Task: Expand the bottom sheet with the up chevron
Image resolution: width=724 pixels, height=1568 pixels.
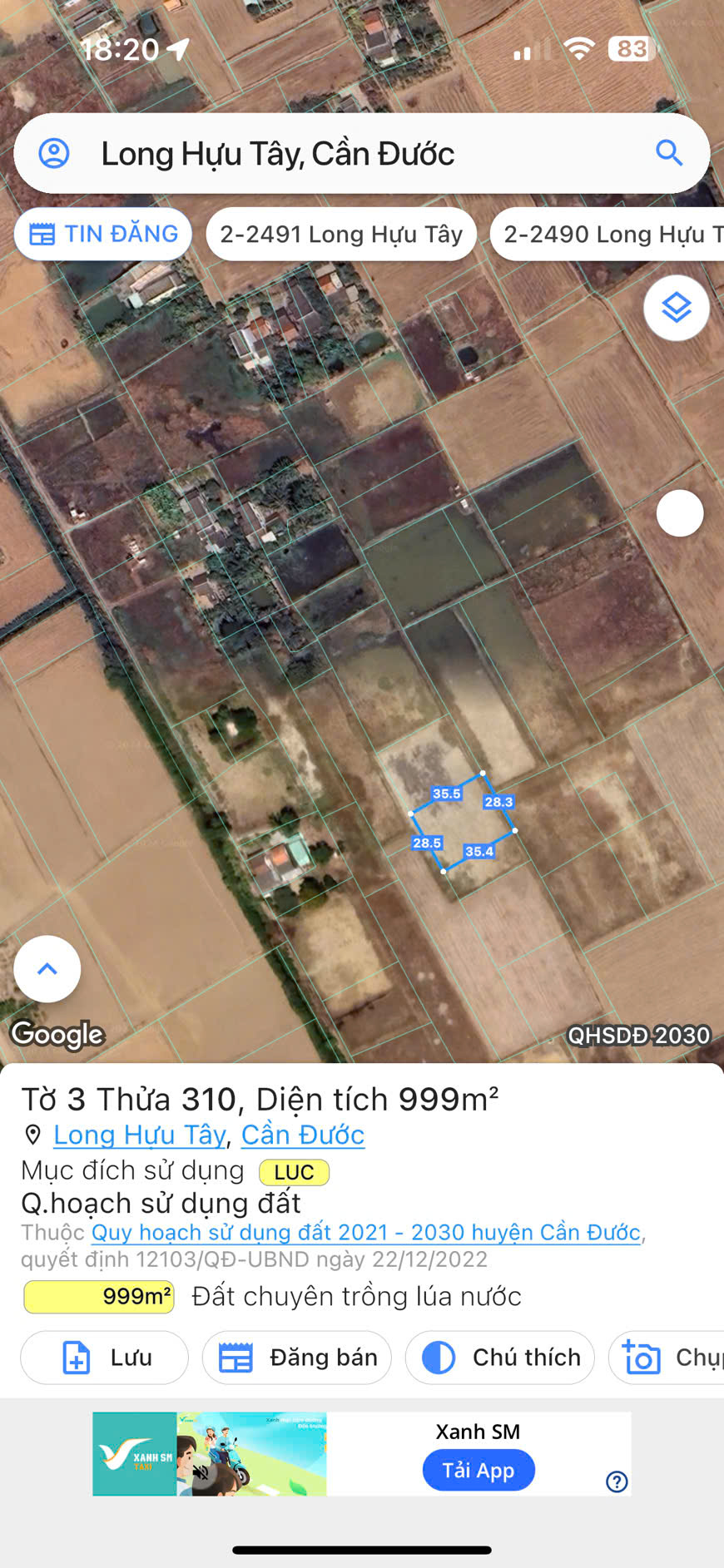Action: tap(47, 968)
